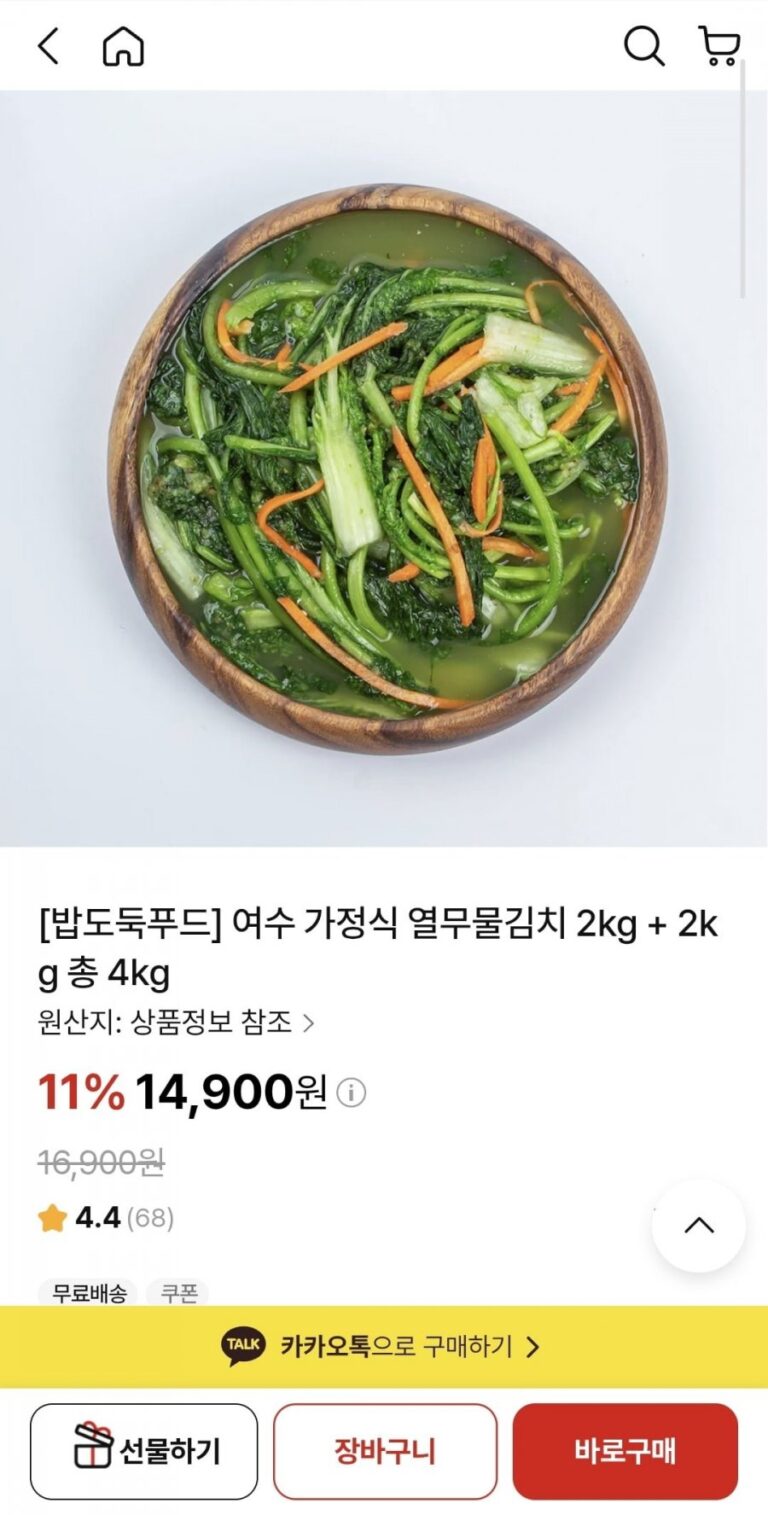Show price info icon next to 14,900원
Viewport: 768px width, 1515px height.
click(351, 1093)
